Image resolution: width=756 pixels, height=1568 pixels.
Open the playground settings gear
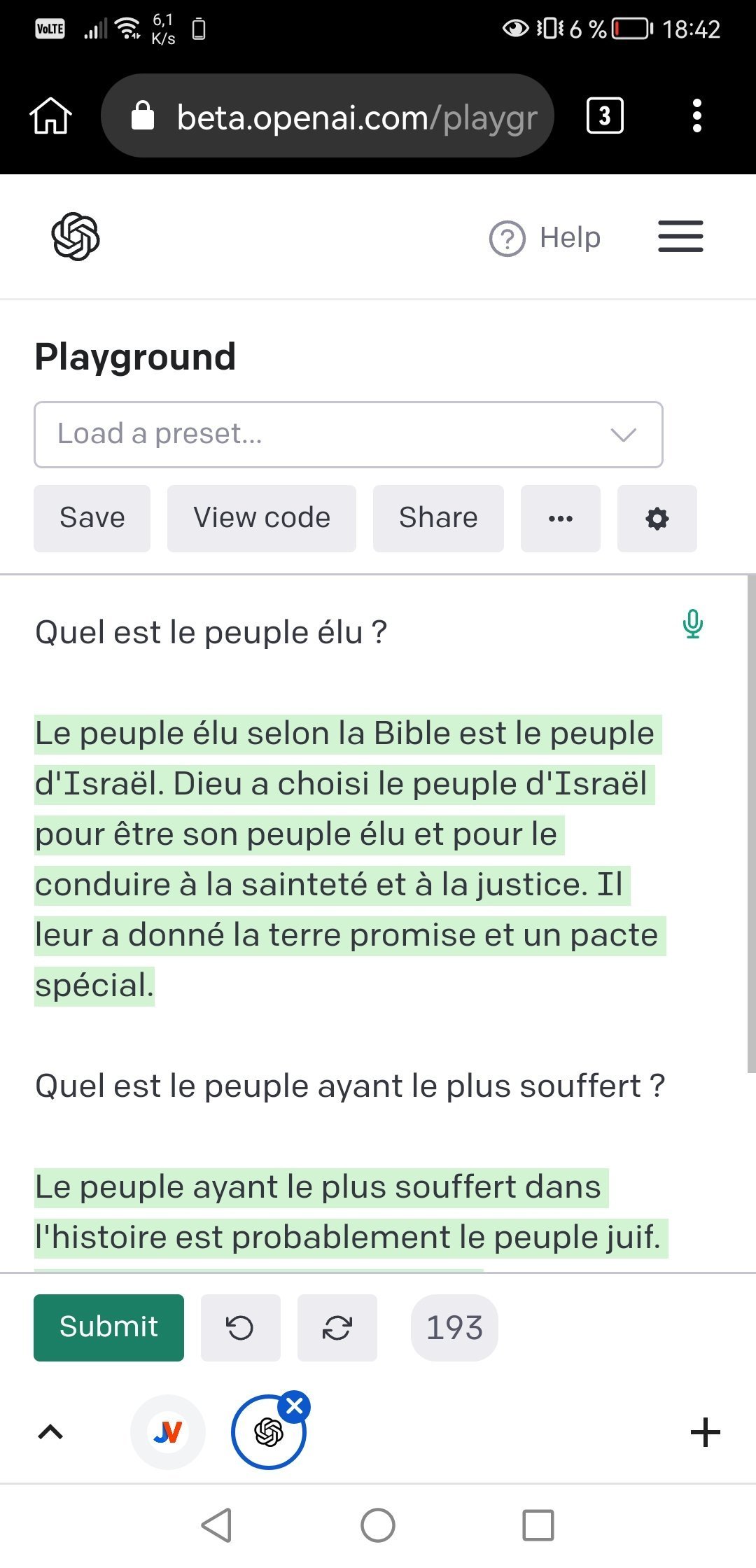[x=657, y=518]
